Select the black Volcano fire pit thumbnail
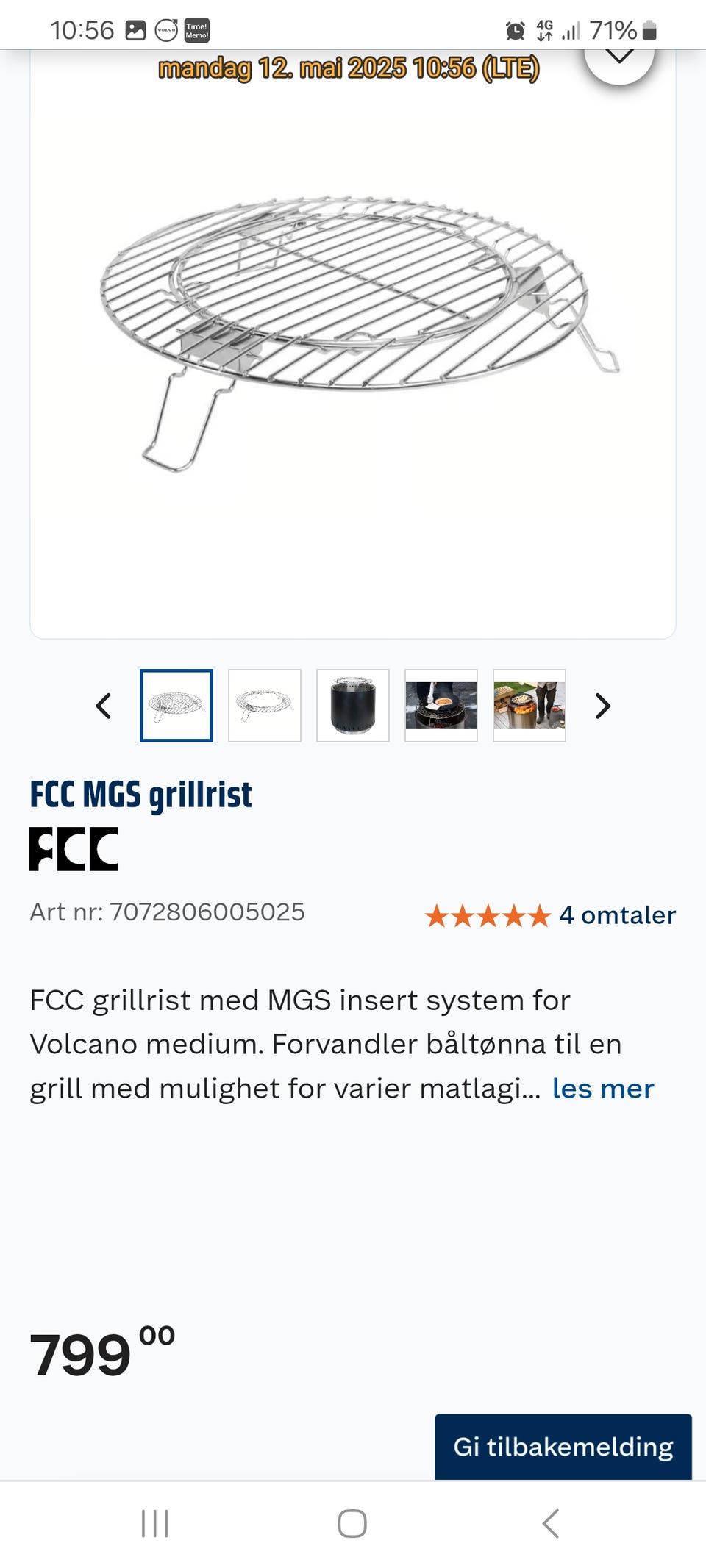This screenshot has width=706, height=1568. pyautogui.click(x=352, y=706)
